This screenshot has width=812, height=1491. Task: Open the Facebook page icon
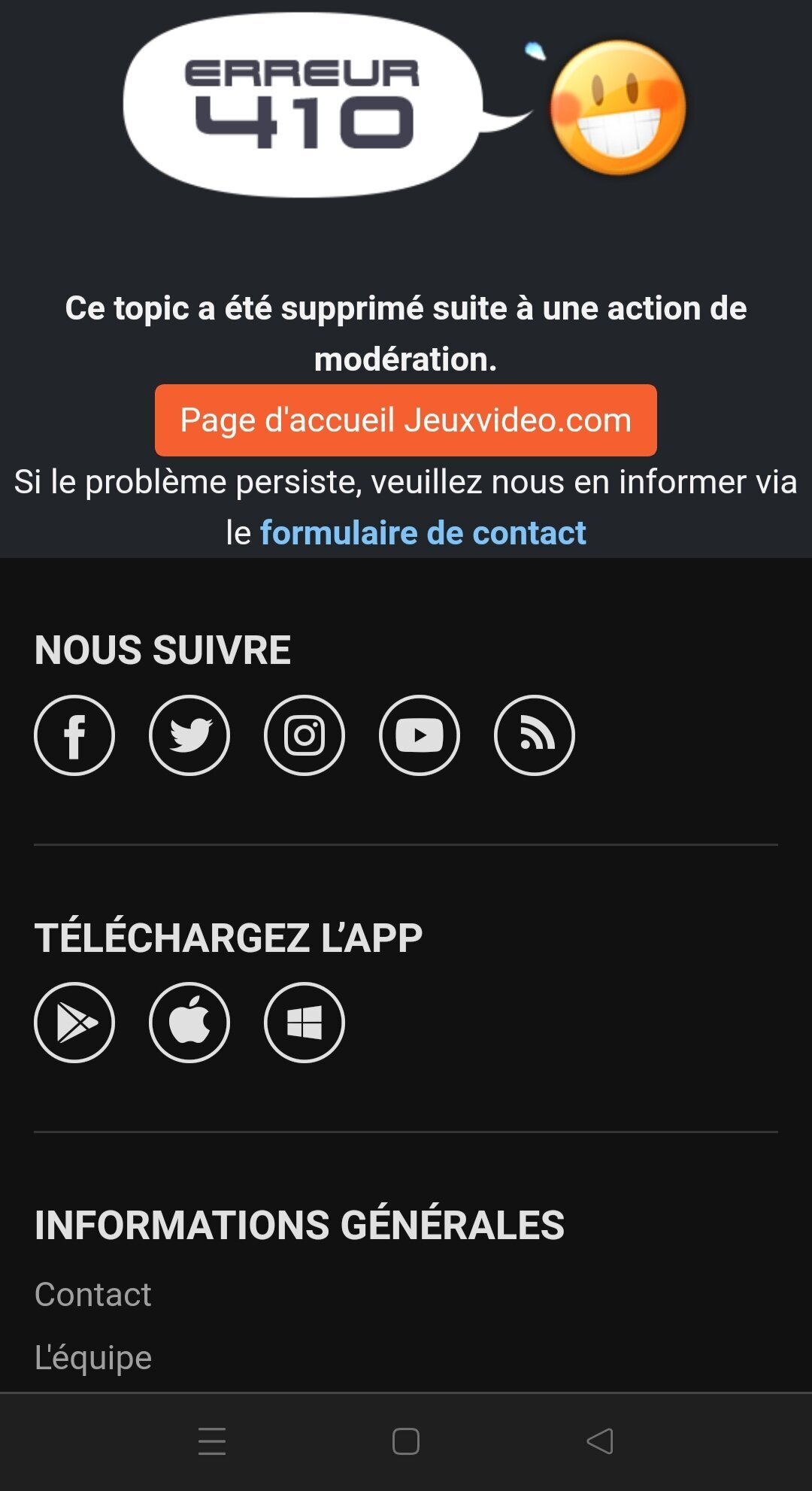click(x=74, y=735)
